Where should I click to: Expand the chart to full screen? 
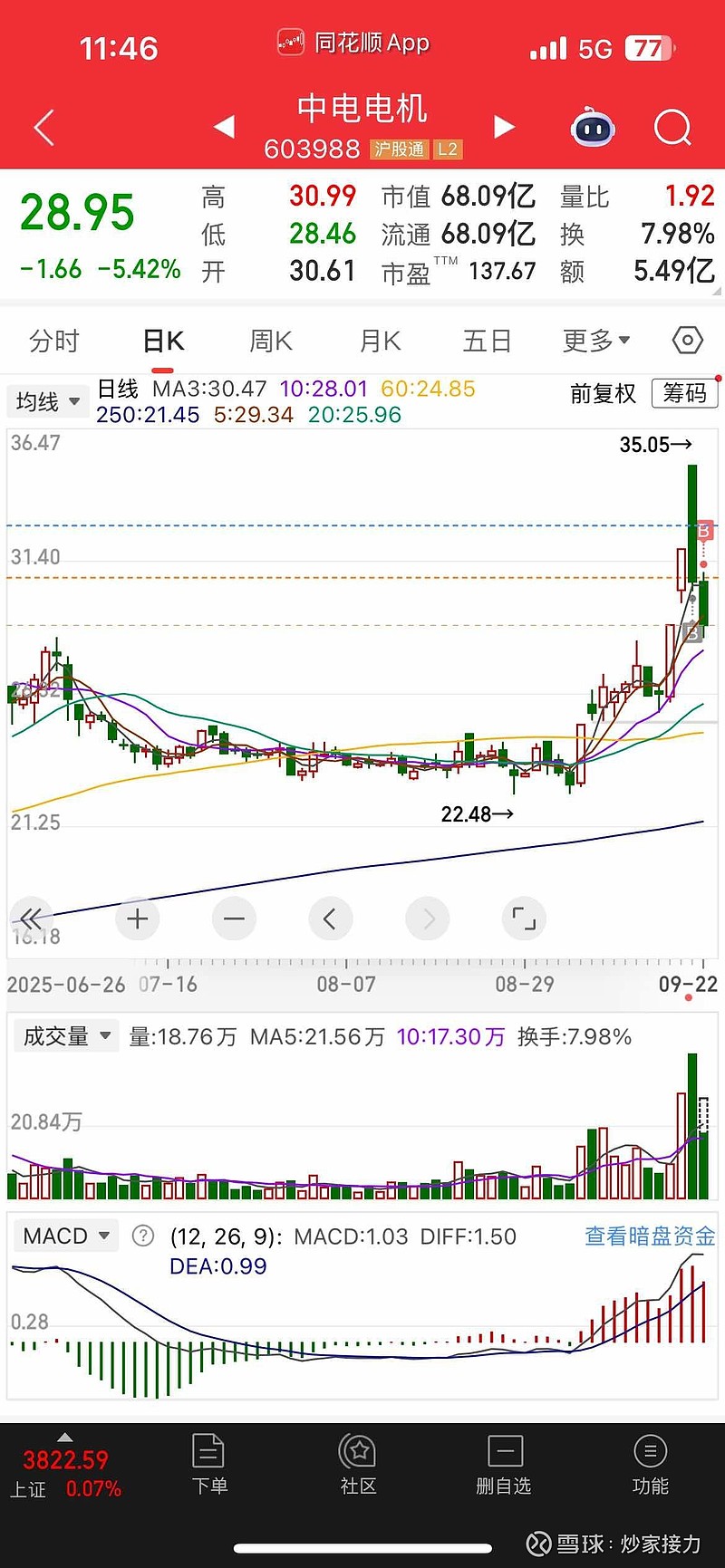[524, 919]
